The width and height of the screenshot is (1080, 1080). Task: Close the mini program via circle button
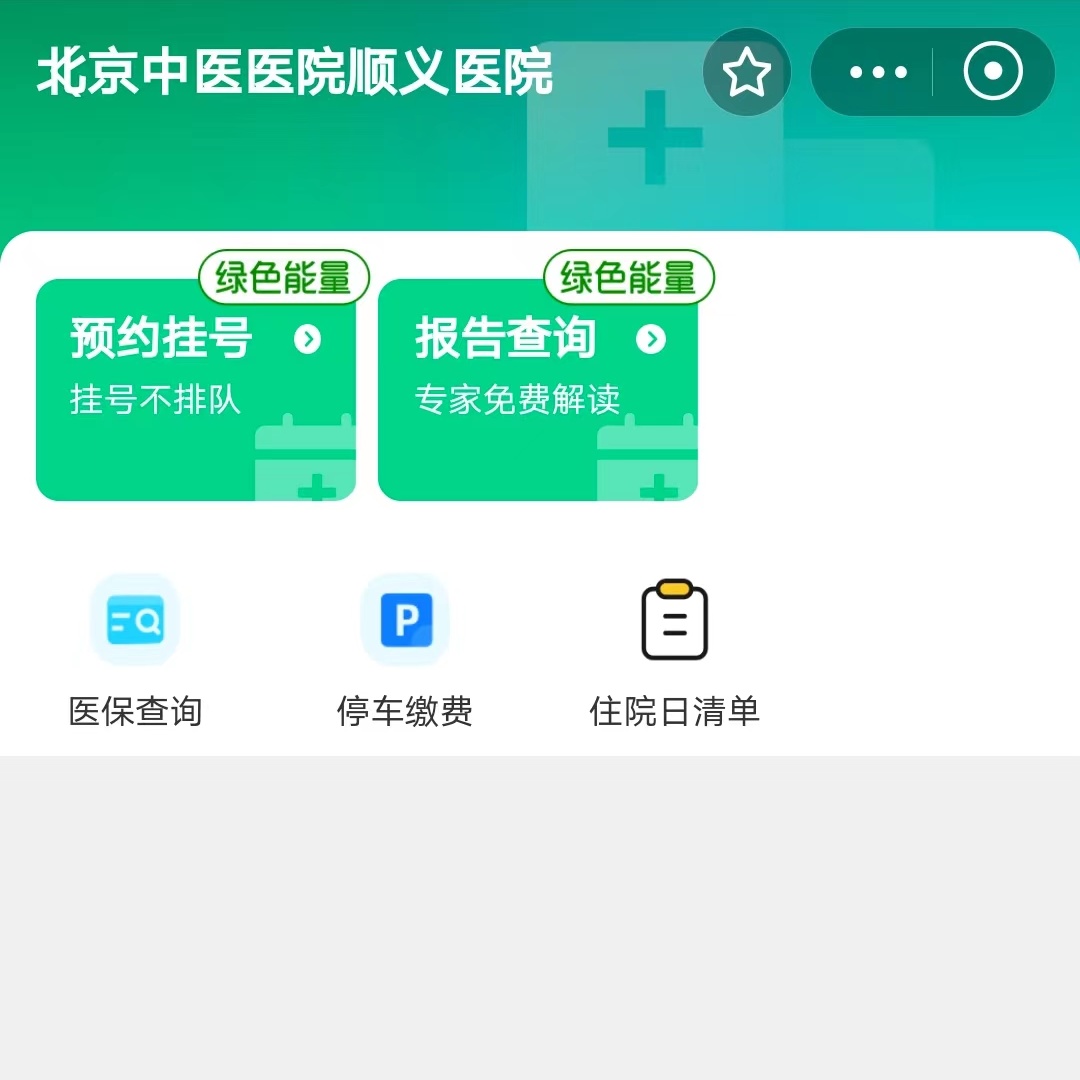point(992,73)
